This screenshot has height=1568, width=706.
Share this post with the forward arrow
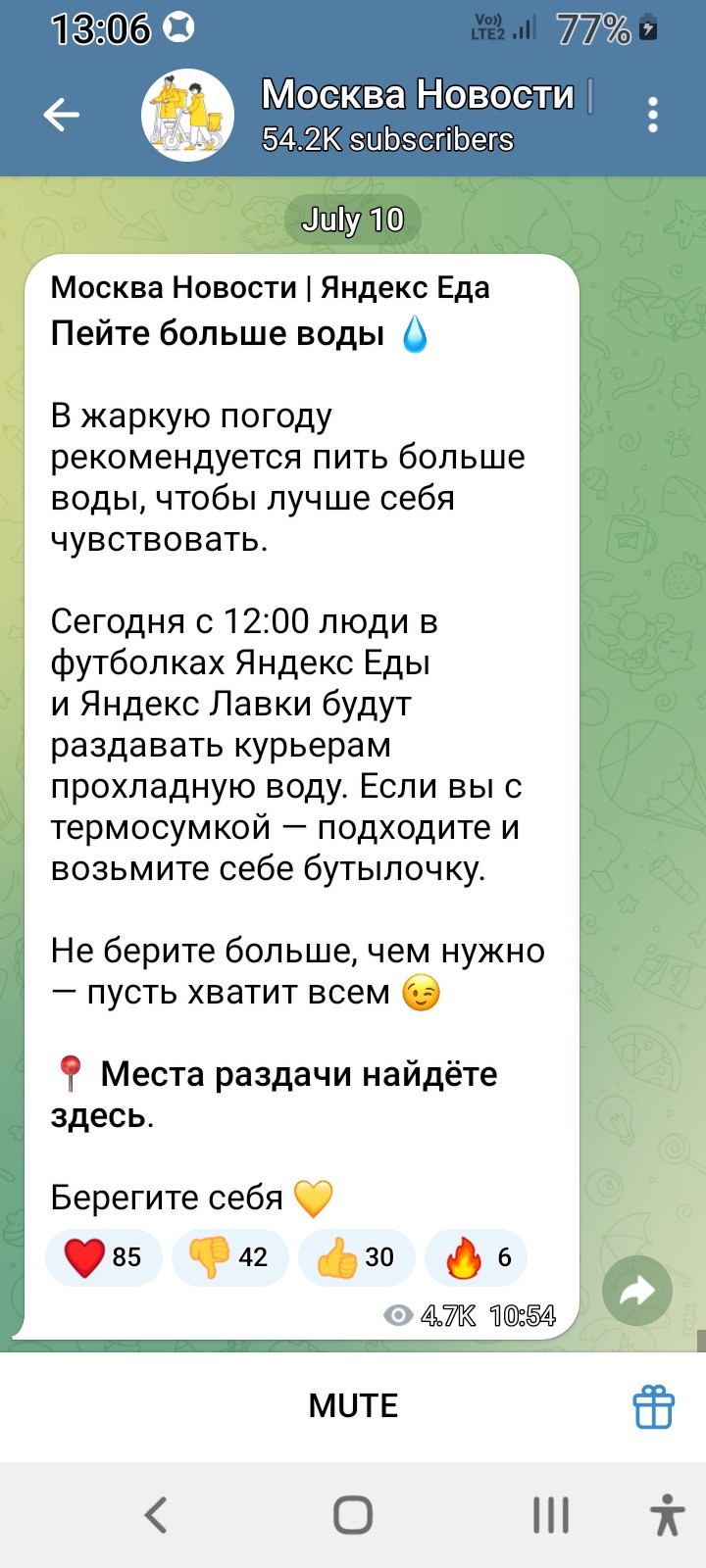(x=637, y=1291)
